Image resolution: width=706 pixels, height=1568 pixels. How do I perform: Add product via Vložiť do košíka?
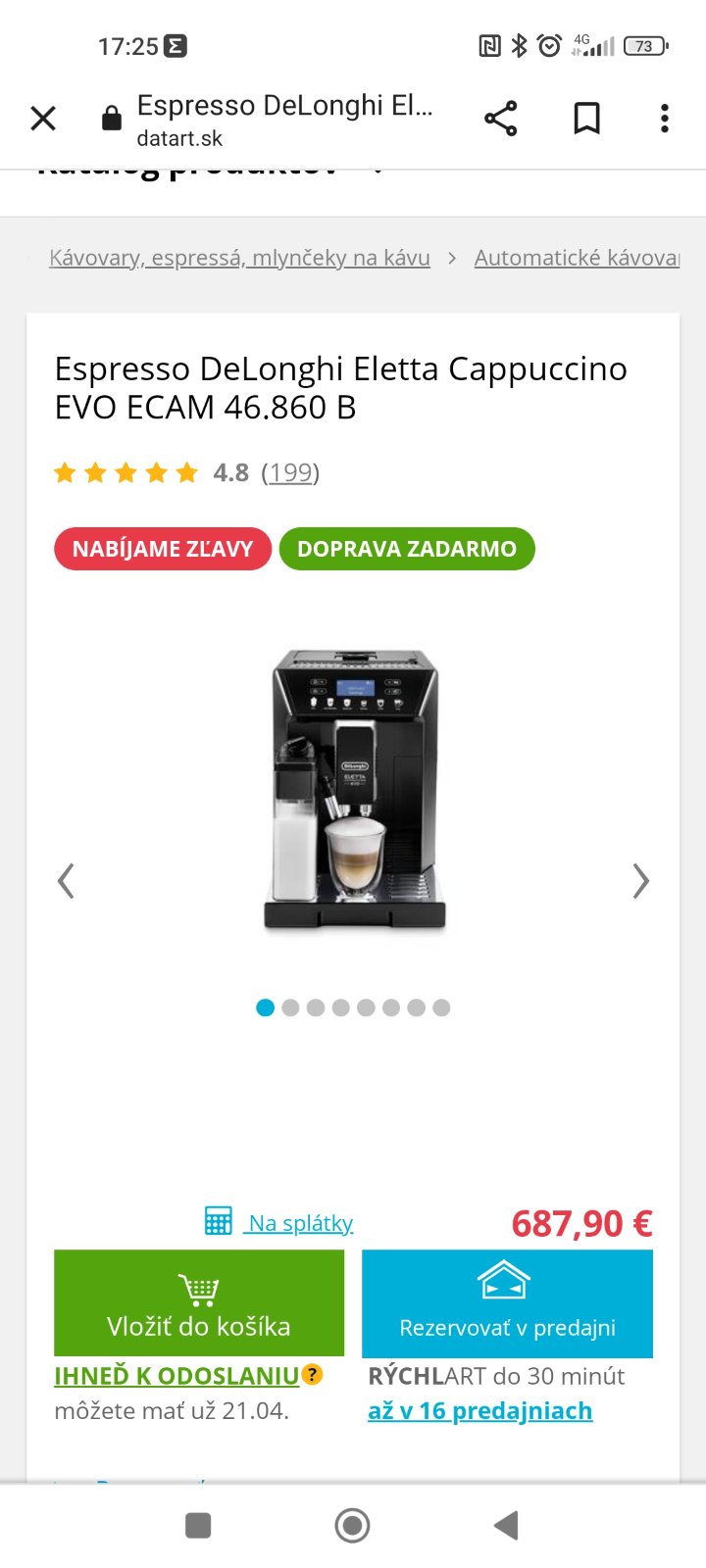tap(199, 1302)
